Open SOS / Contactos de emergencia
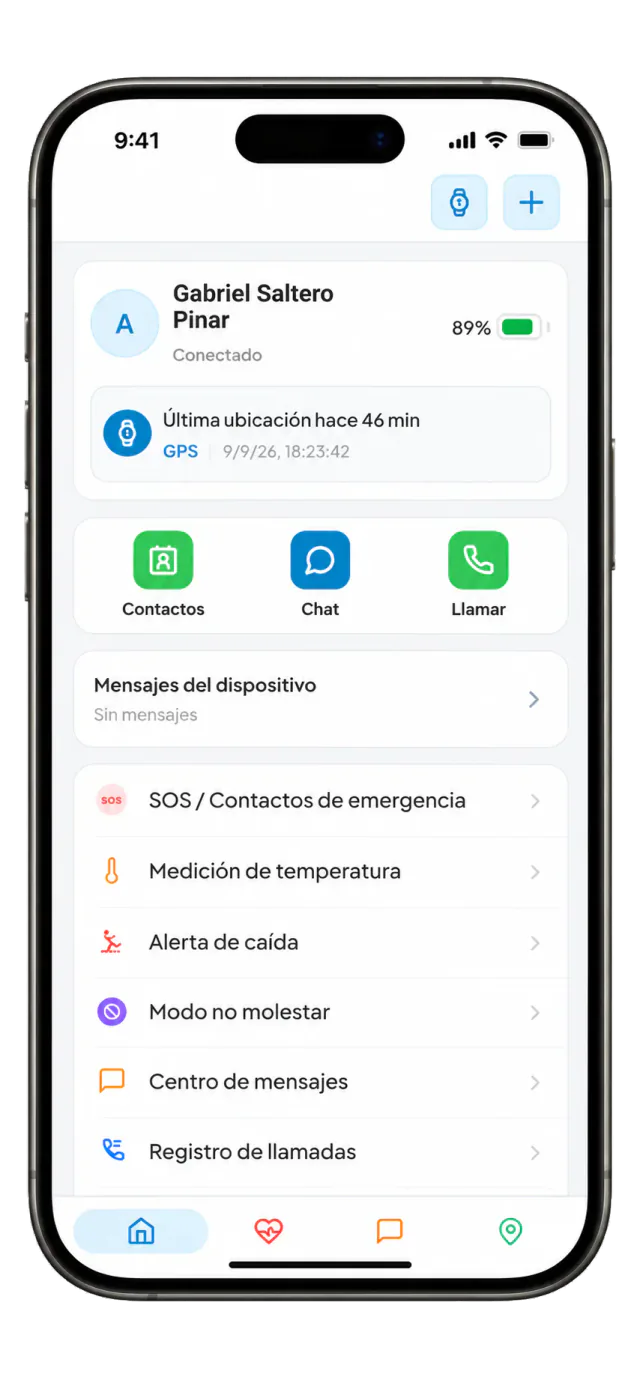Viewport: 640px width, 1380px height. tap(320, 801)
